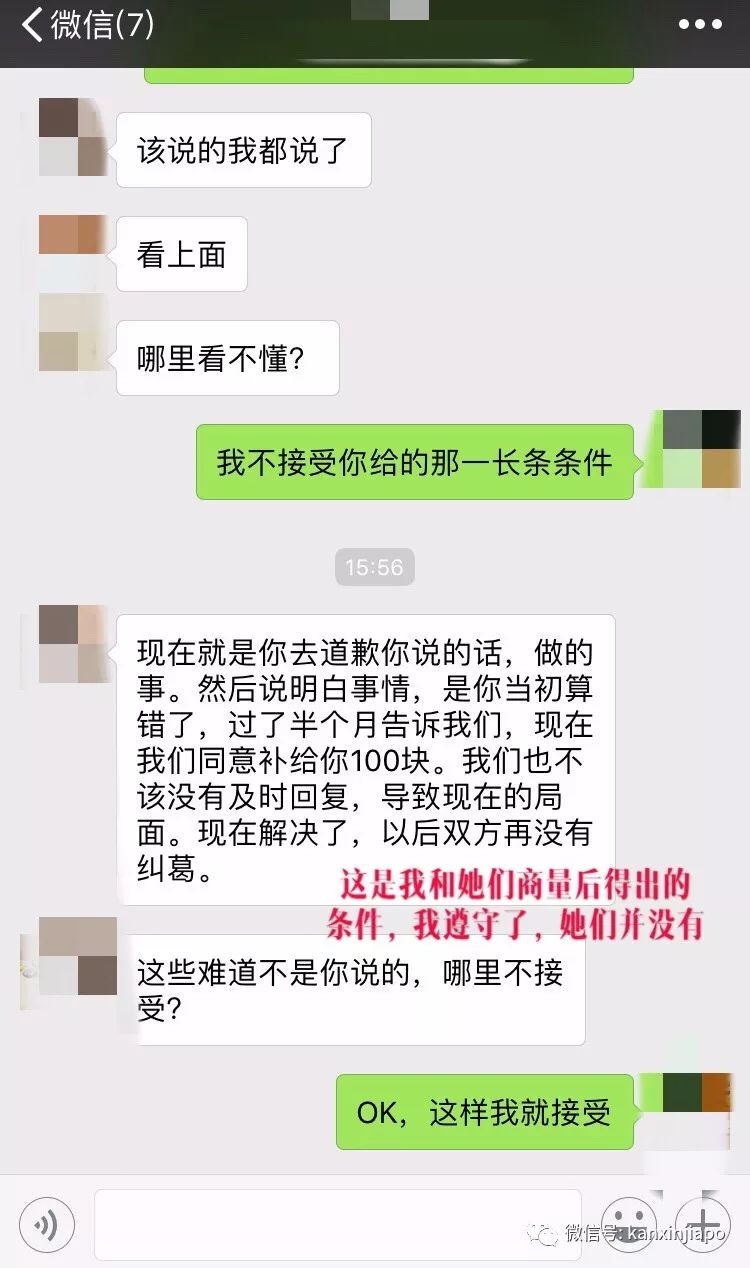Screen dimensions: 750x1268
Task: Open the plus attachment menu
Action: (704, 1224)
